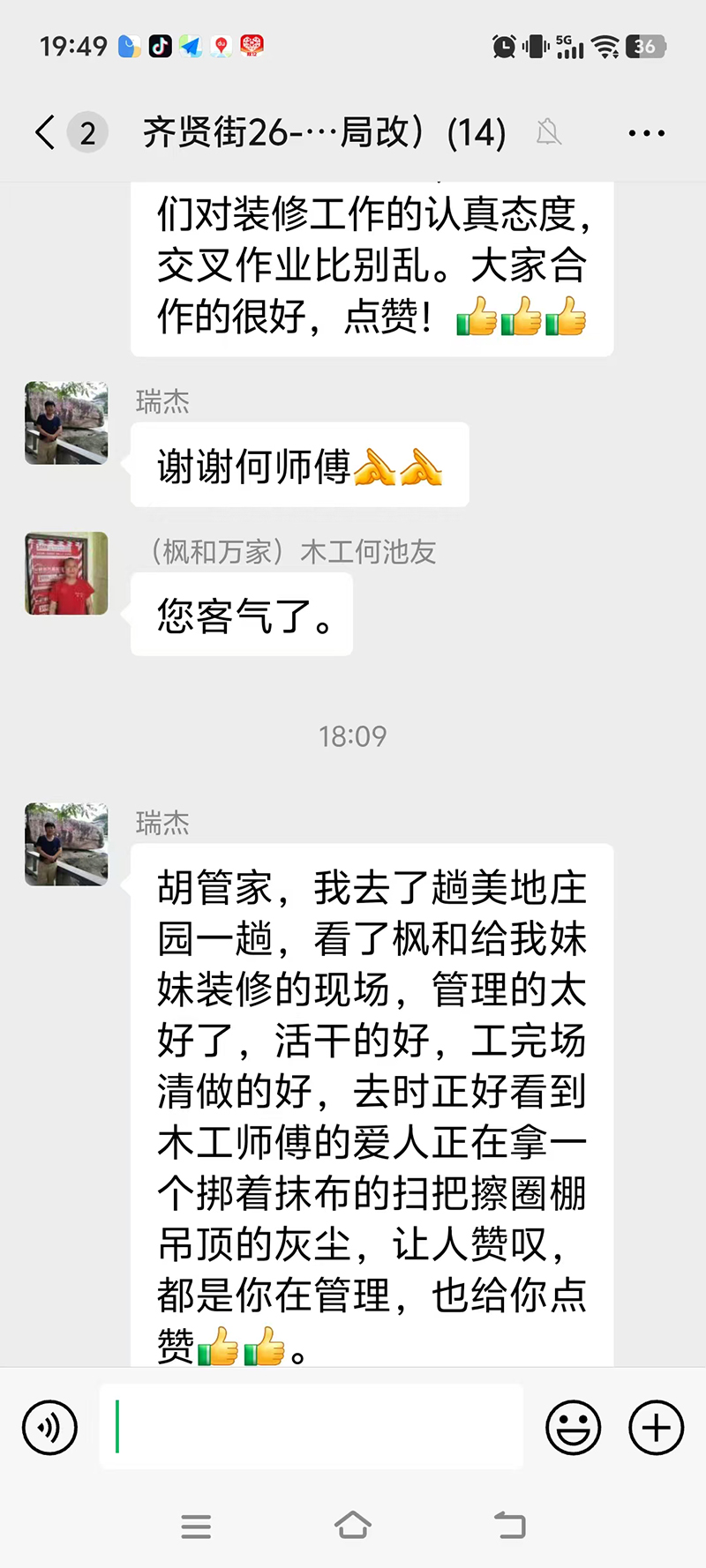The height and width of the screenshot is (1568, 706).
Task: Open group options via the three-dot icon
Action: (x=646, y=131)
